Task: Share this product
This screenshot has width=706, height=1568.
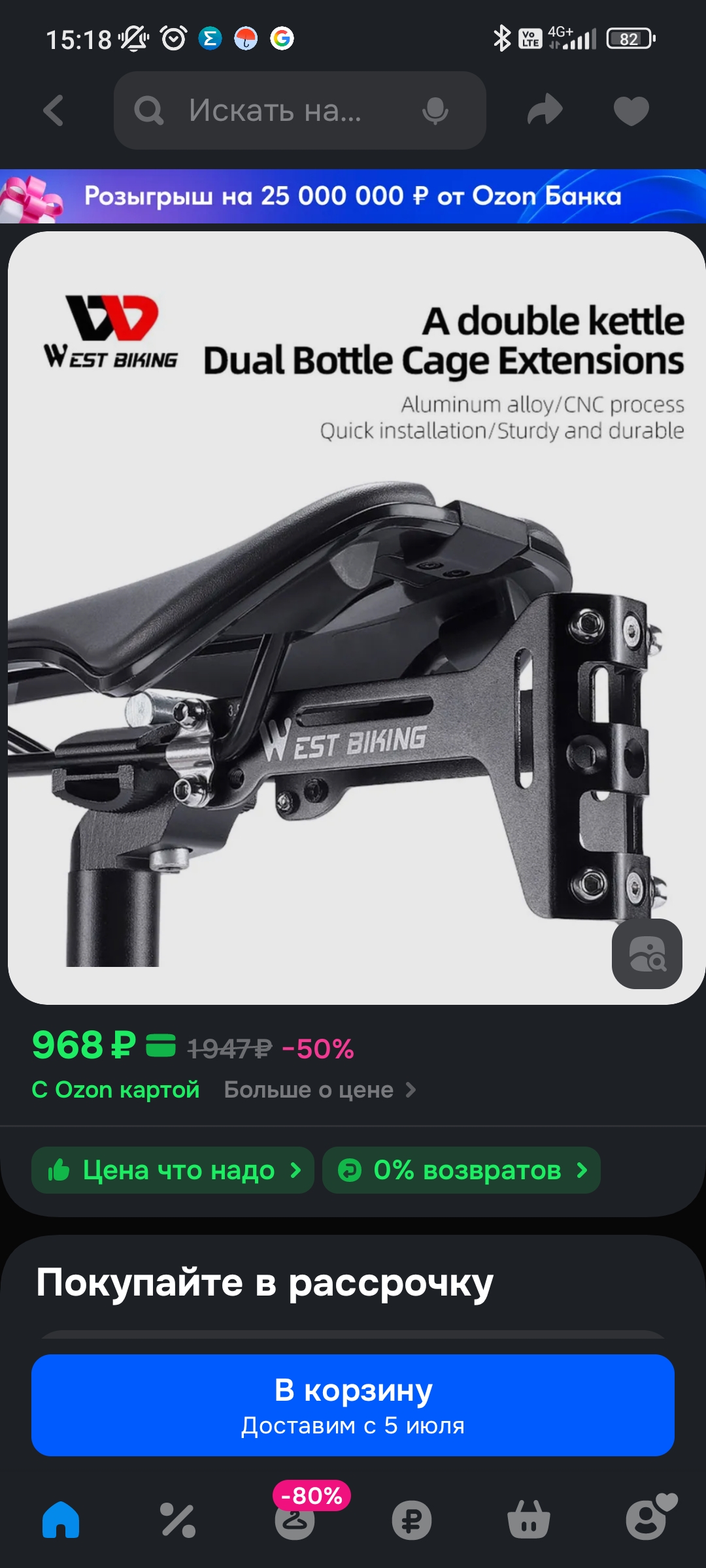Action: point(545,110)
